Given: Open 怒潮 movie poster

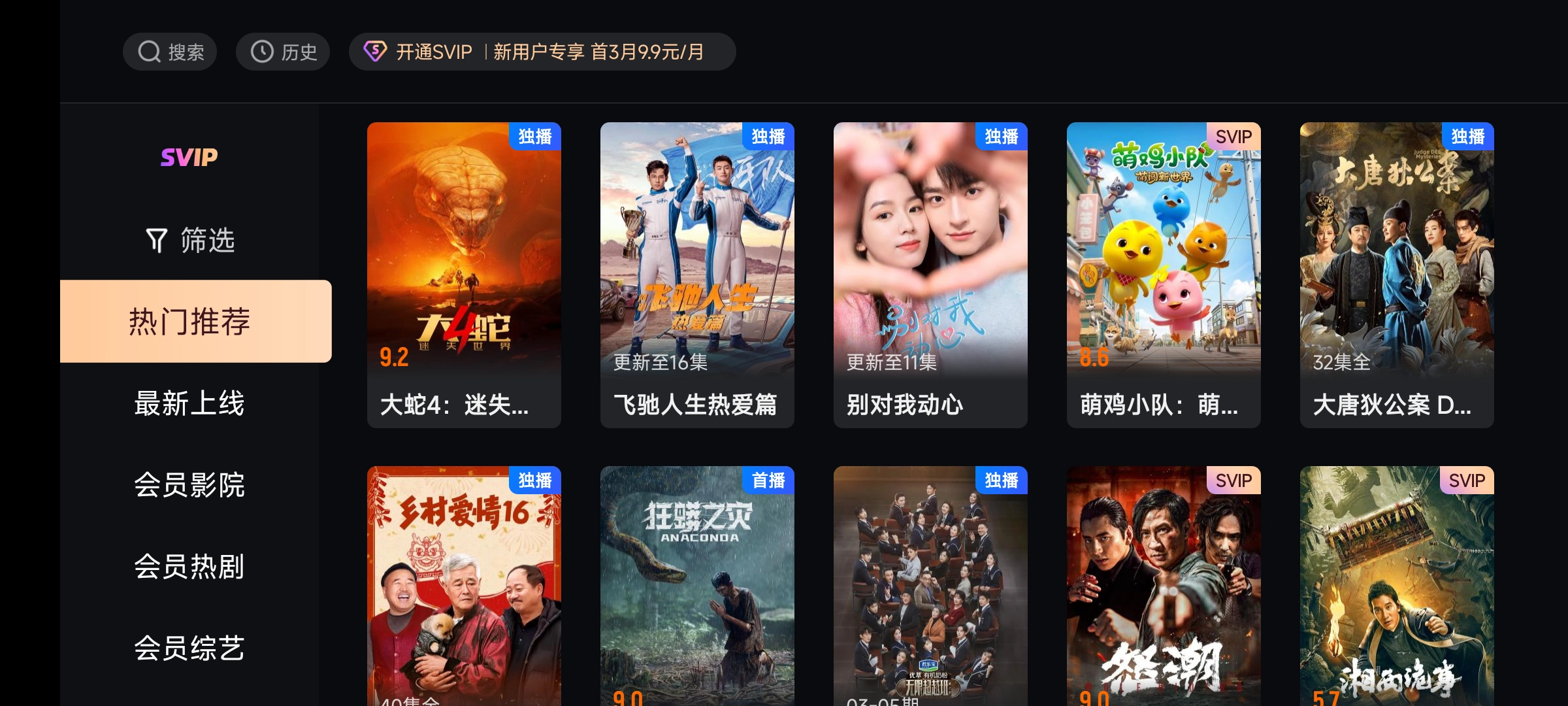Looking at the screenshot, I should 1164,588.
